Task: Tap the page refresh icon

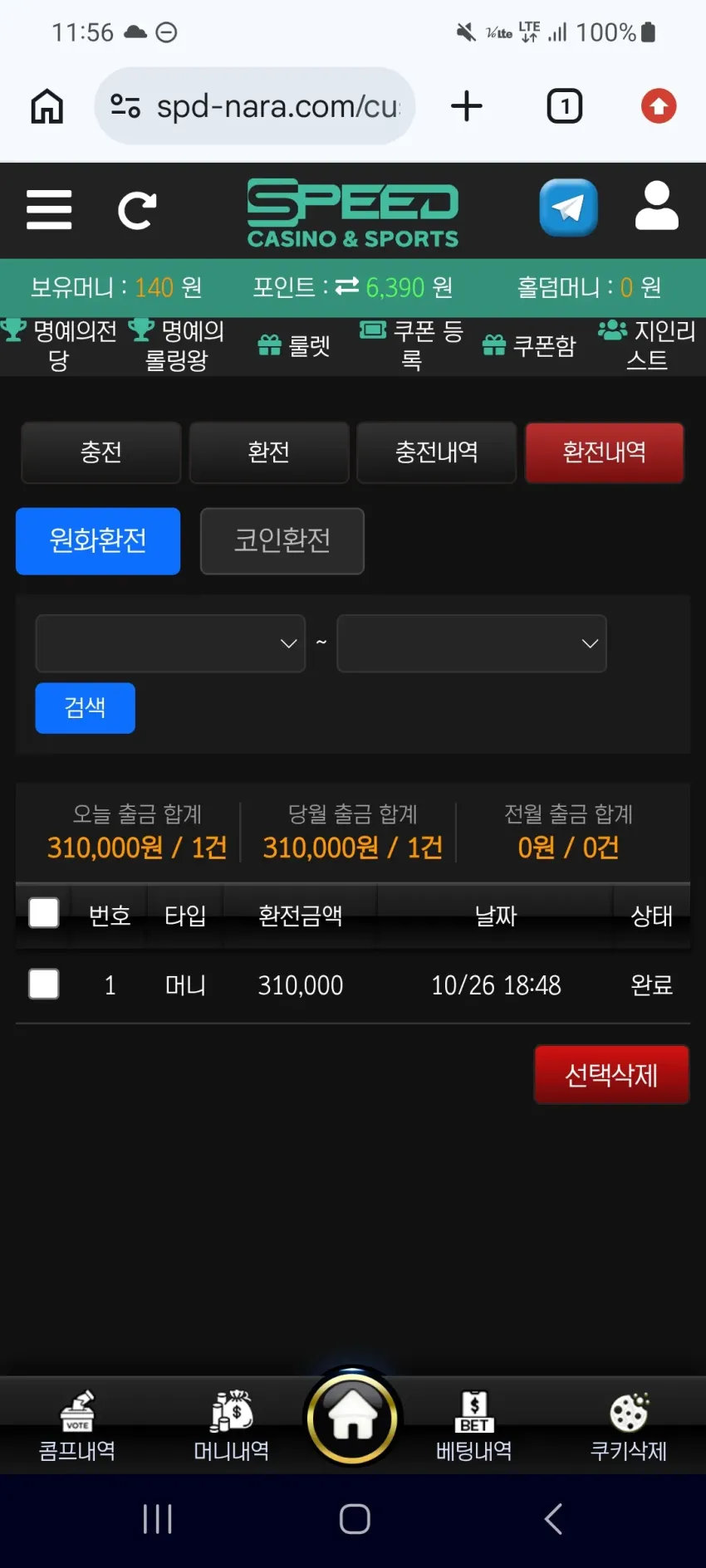Action: pos(137,210)
